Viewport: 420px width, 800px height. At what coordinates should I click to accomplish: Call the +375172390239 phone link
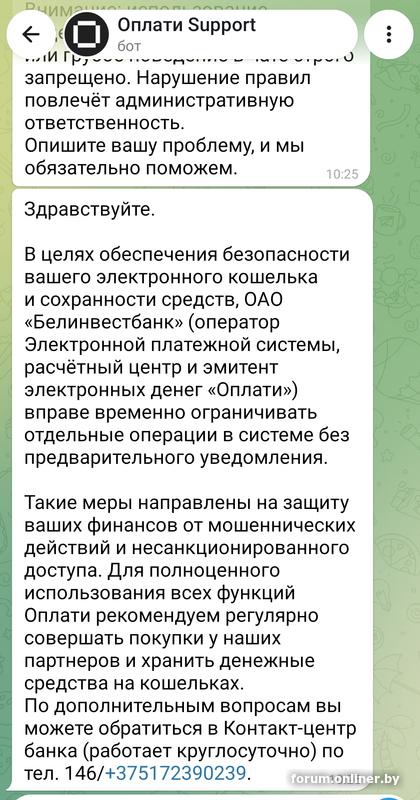pyautogui.click(x=176, y=772)
